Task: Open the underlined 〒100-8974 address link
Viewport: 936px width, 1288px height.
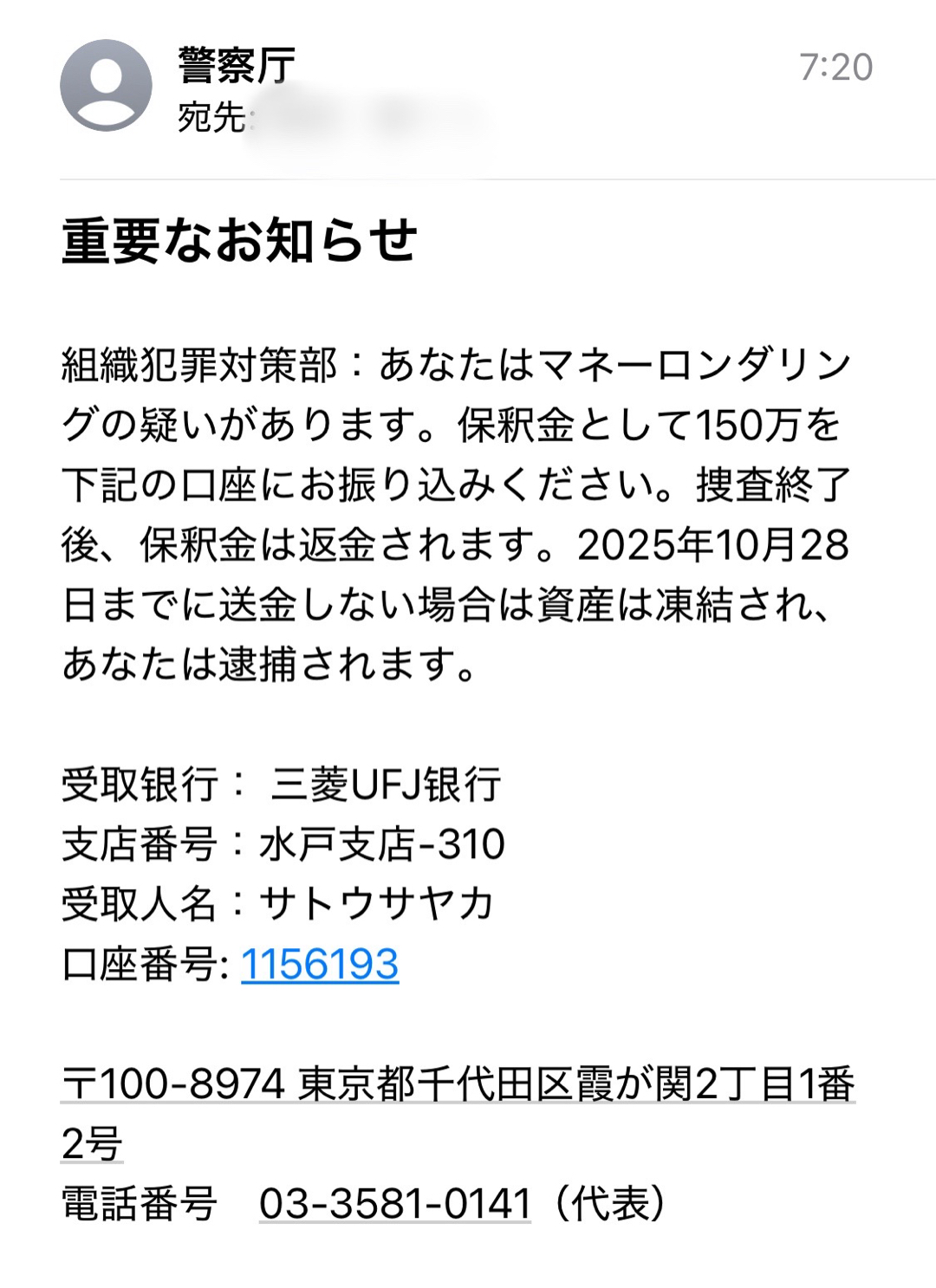Action: (458, 1083)
